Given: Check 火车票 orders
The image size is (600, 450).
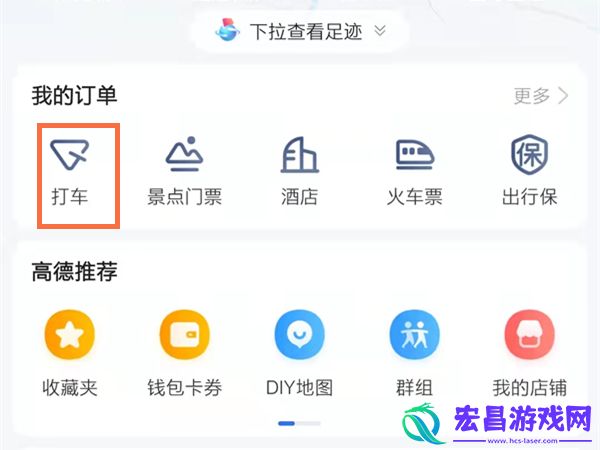Looking at the screenshot, I should [x=414, y=171].
